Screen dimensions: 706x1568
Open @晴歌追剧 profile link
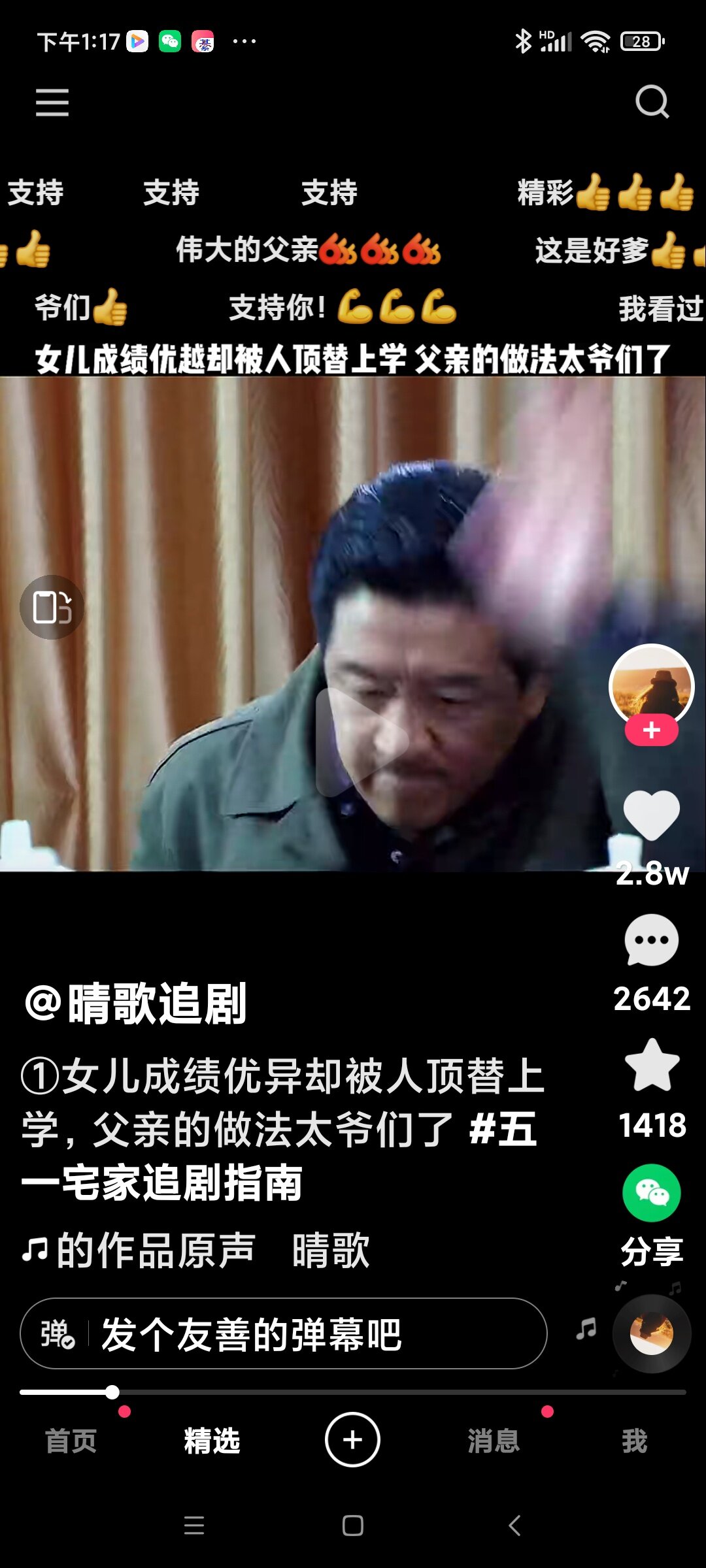click(x=135, y=1004)
